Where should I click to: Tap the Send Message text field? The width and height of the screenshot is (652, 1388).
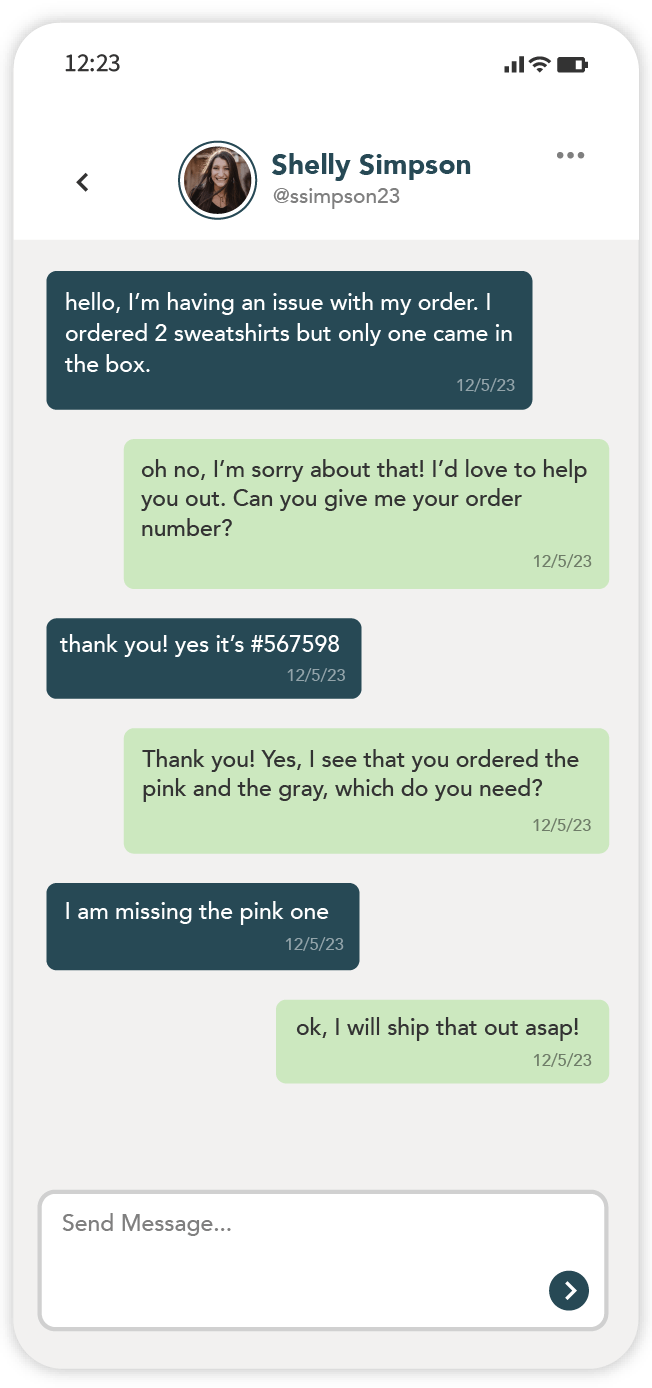tap(300, 1240)
